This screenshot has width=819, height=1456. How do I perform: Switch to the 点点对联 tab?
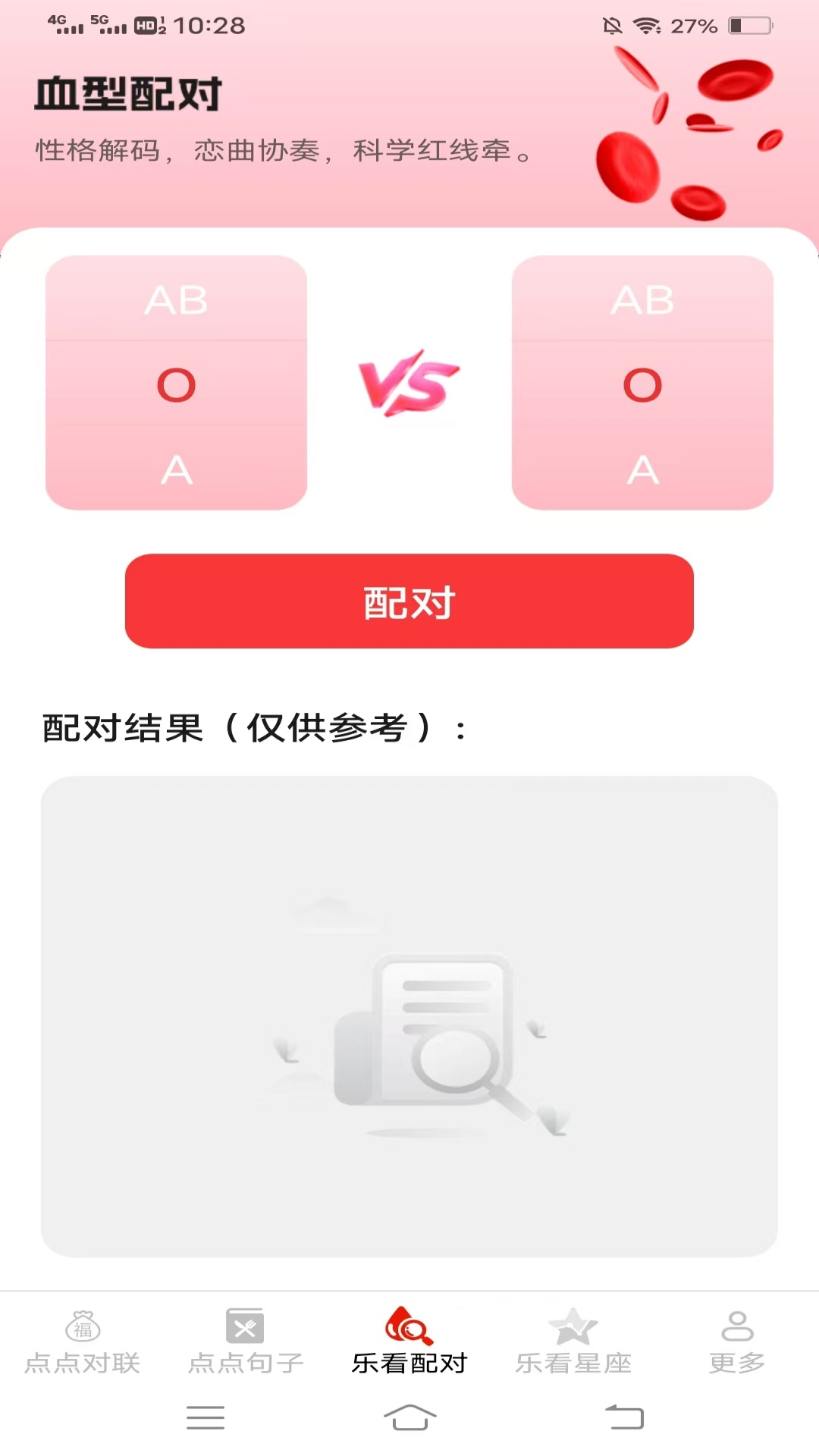pos(82,1342)
